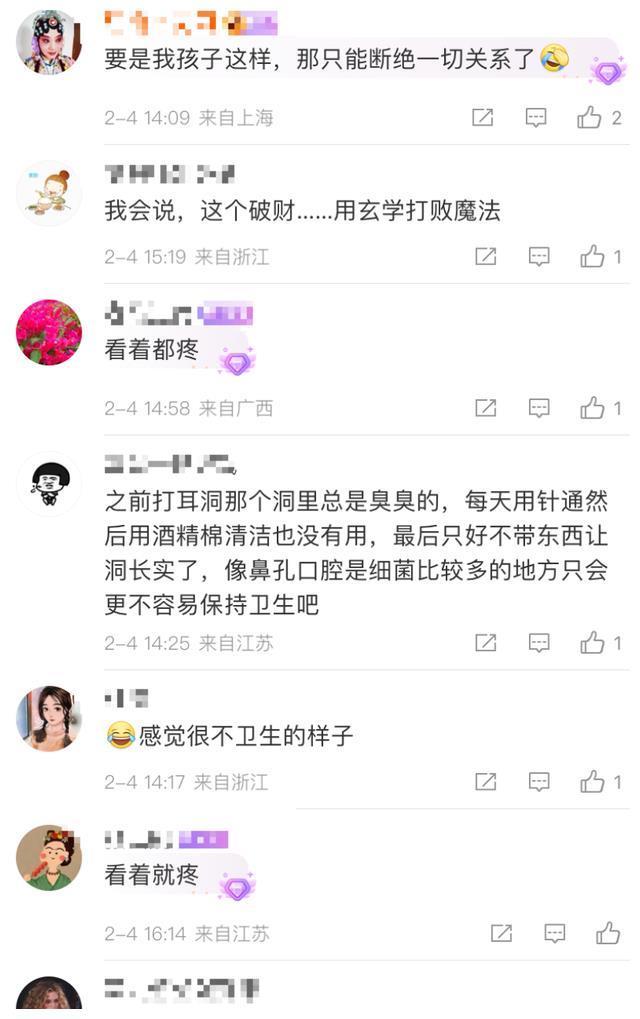The image size is (640, 1019).
Task: Repost the comment "感觉很不卫生的样子"
Action: tap(485, 782)
